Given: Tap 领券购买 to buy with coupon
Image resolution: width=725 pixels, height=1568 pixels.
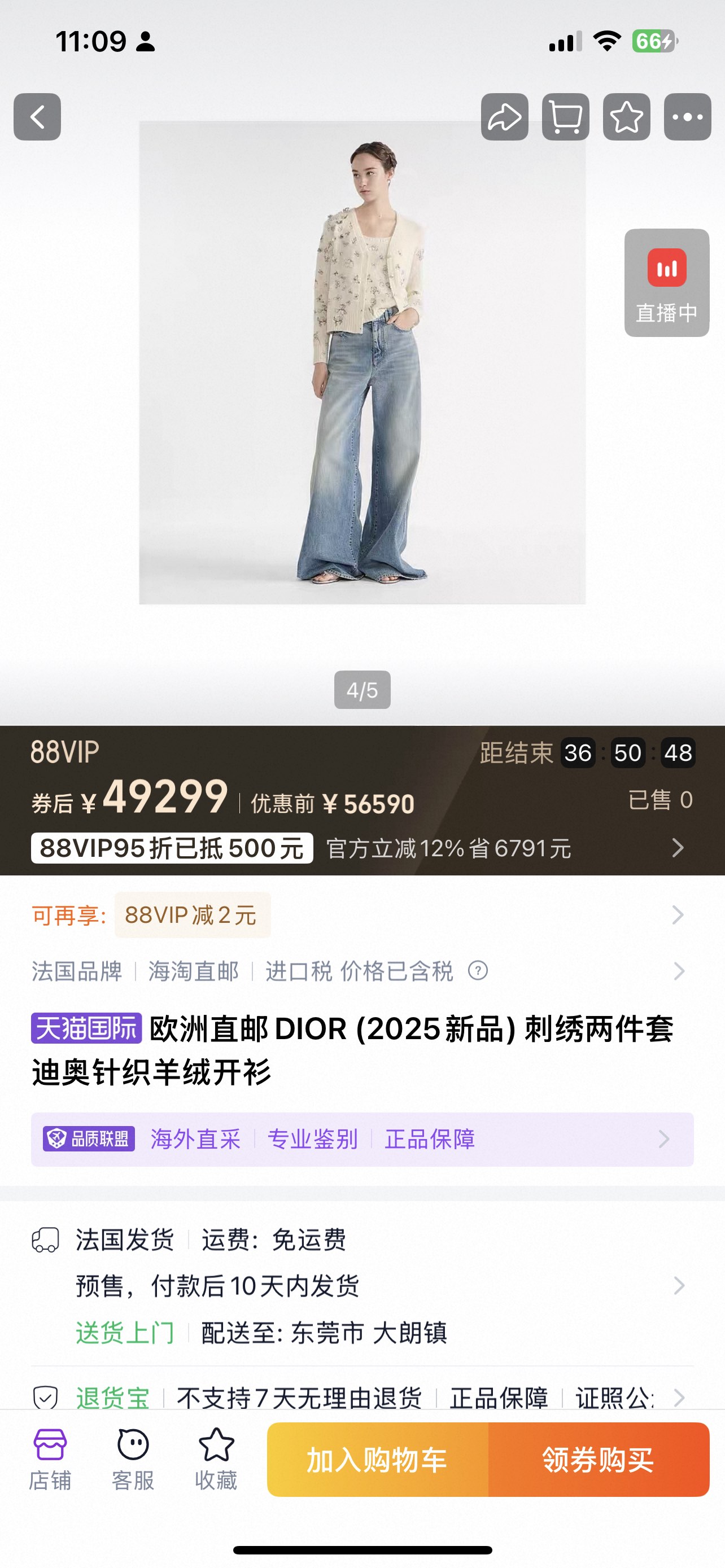Looking at the screenshot, I should tap(599, 1460).
